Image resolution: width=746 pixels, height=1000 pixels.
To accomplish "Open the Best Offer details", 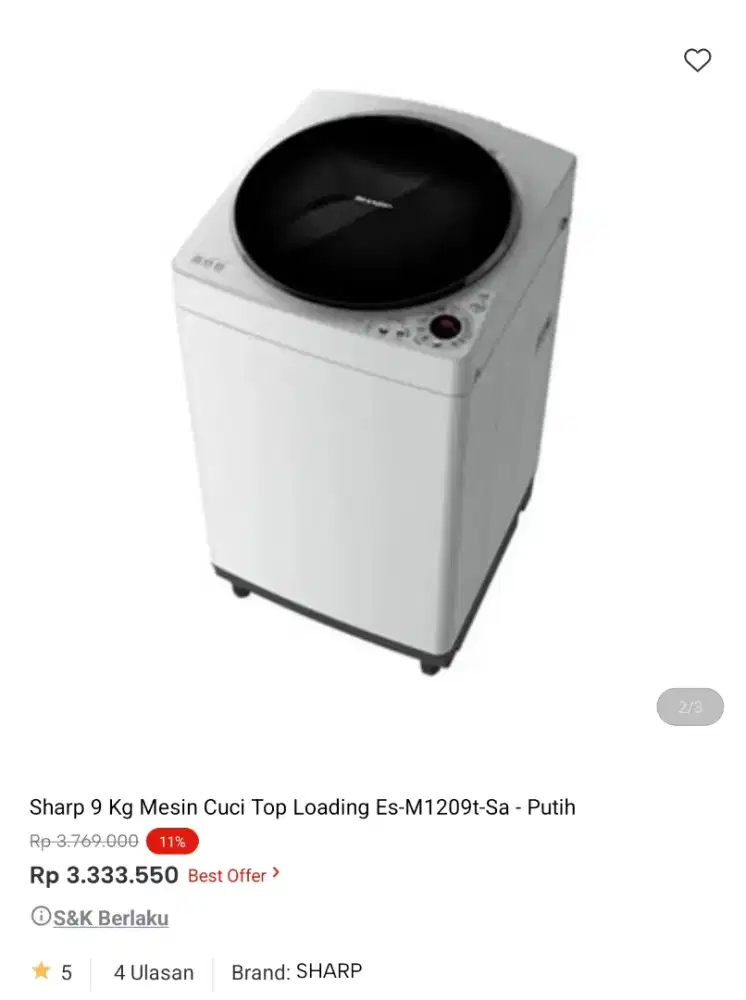I will pos(233,875).
